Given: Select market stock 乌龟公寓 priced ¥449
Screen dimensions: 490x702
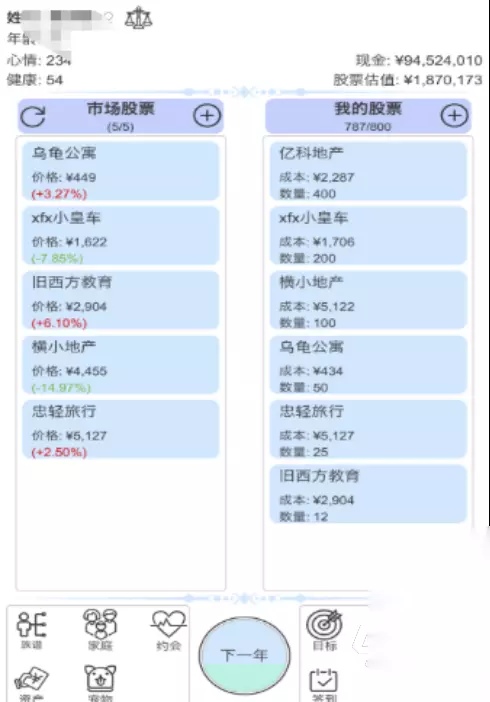Looking at the screenshot, I should 120,171.
